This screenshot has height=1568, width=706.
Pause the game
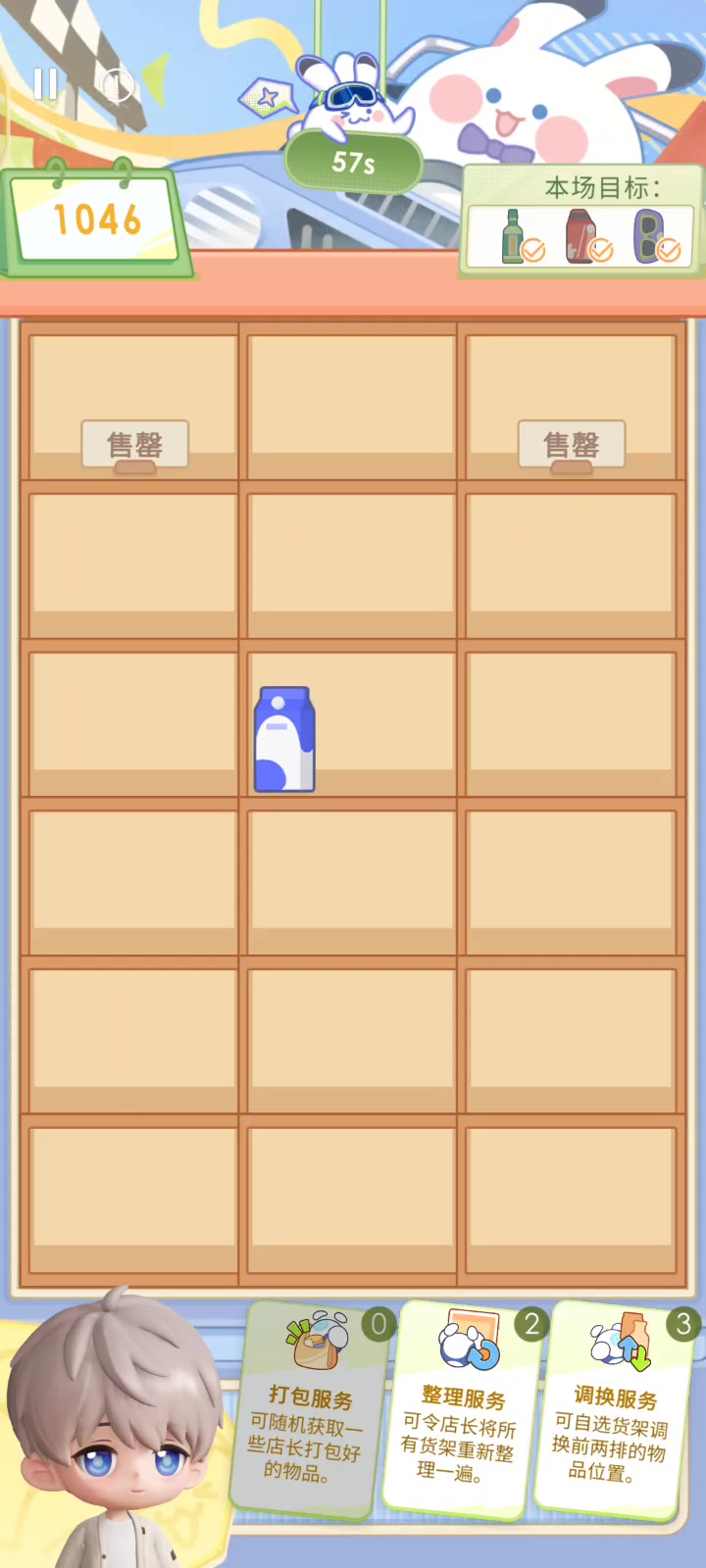(x=45, y=84)
